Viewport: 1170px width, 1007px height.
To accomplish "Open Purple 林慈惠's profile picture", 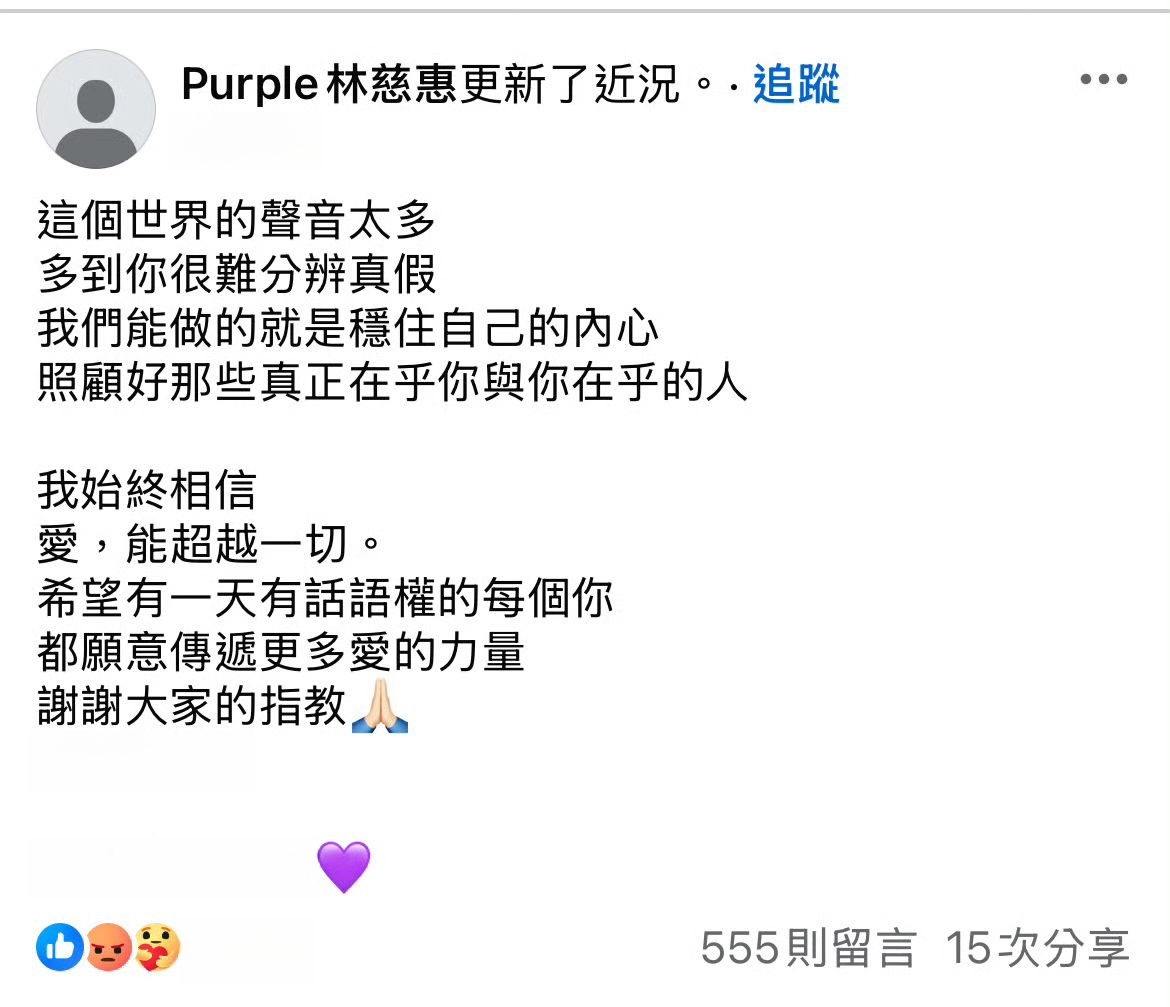I will coord(96,109).
